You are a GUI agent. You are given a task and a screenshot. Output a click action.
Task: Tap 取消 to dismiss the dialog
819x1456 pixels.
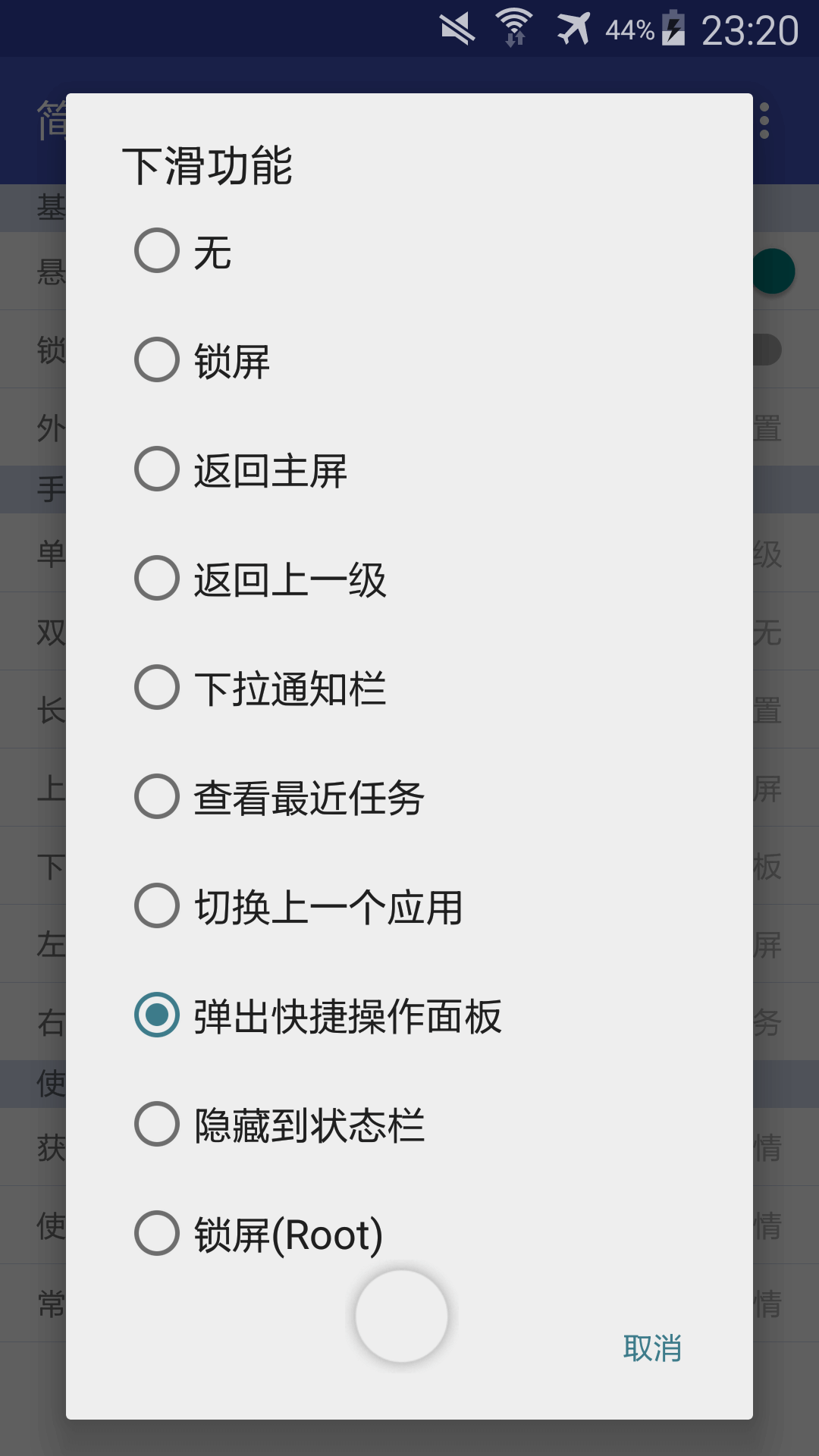pos(651,1348)
